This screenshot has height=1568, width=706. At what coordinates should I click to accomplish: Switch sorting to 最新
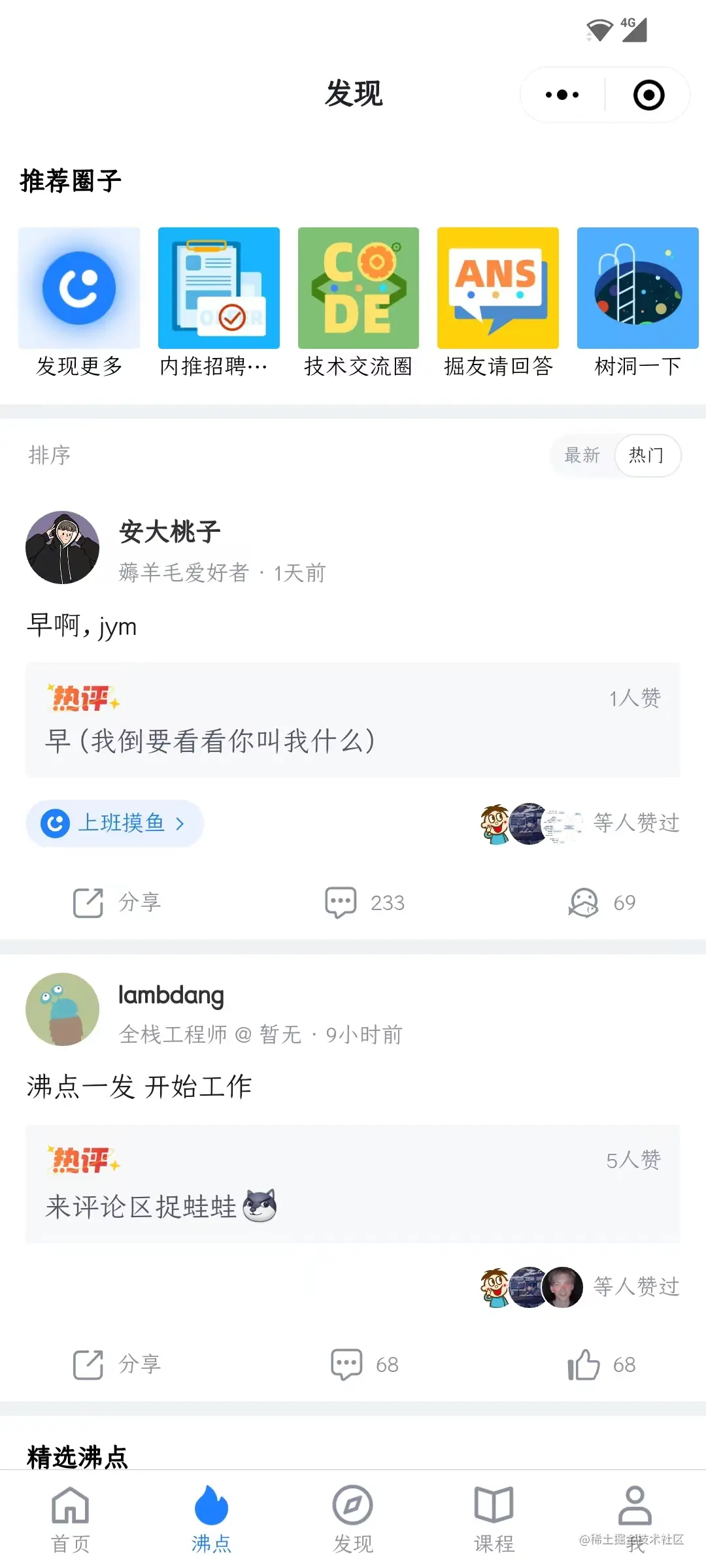580,455
